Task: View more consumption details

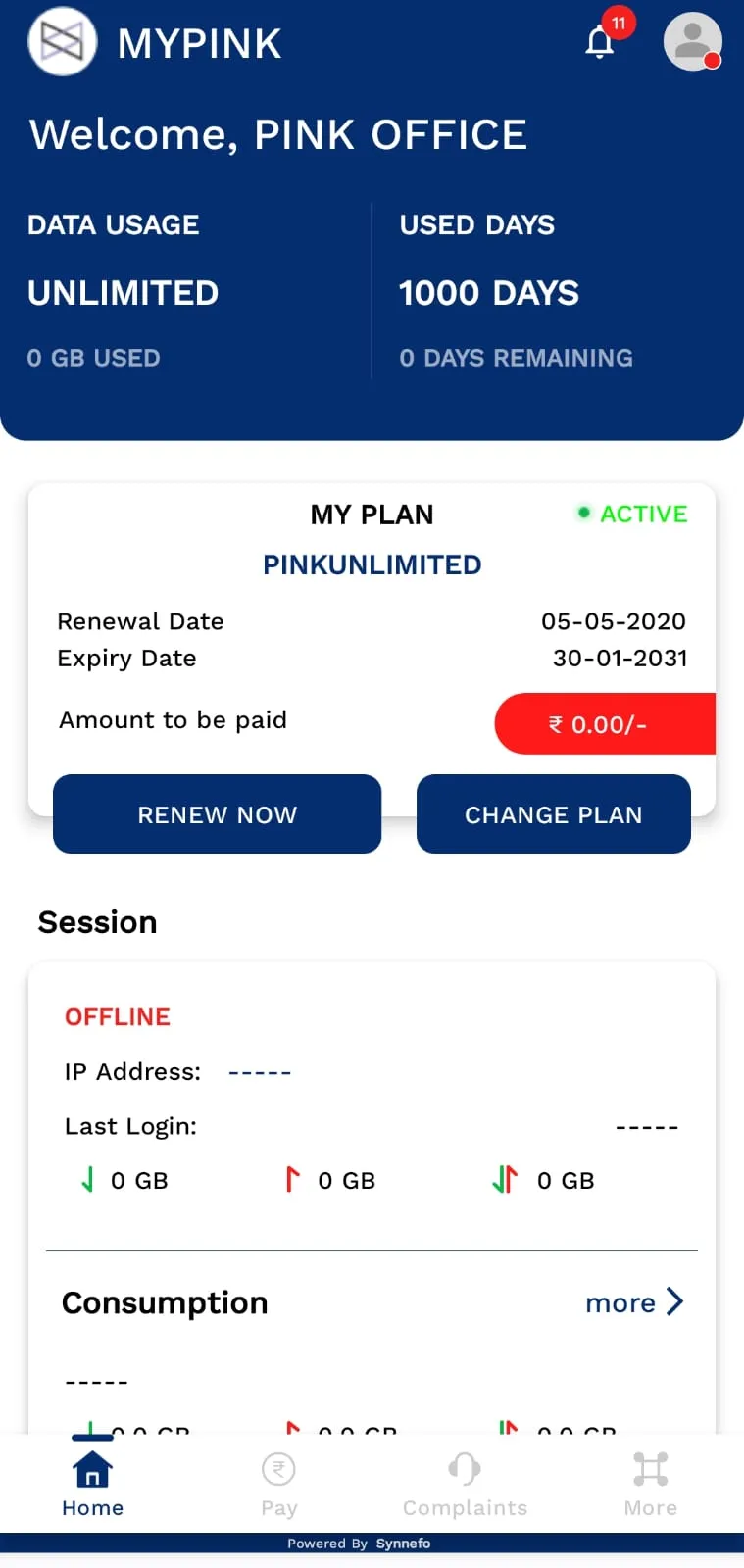Action: tap(634, 1302)
